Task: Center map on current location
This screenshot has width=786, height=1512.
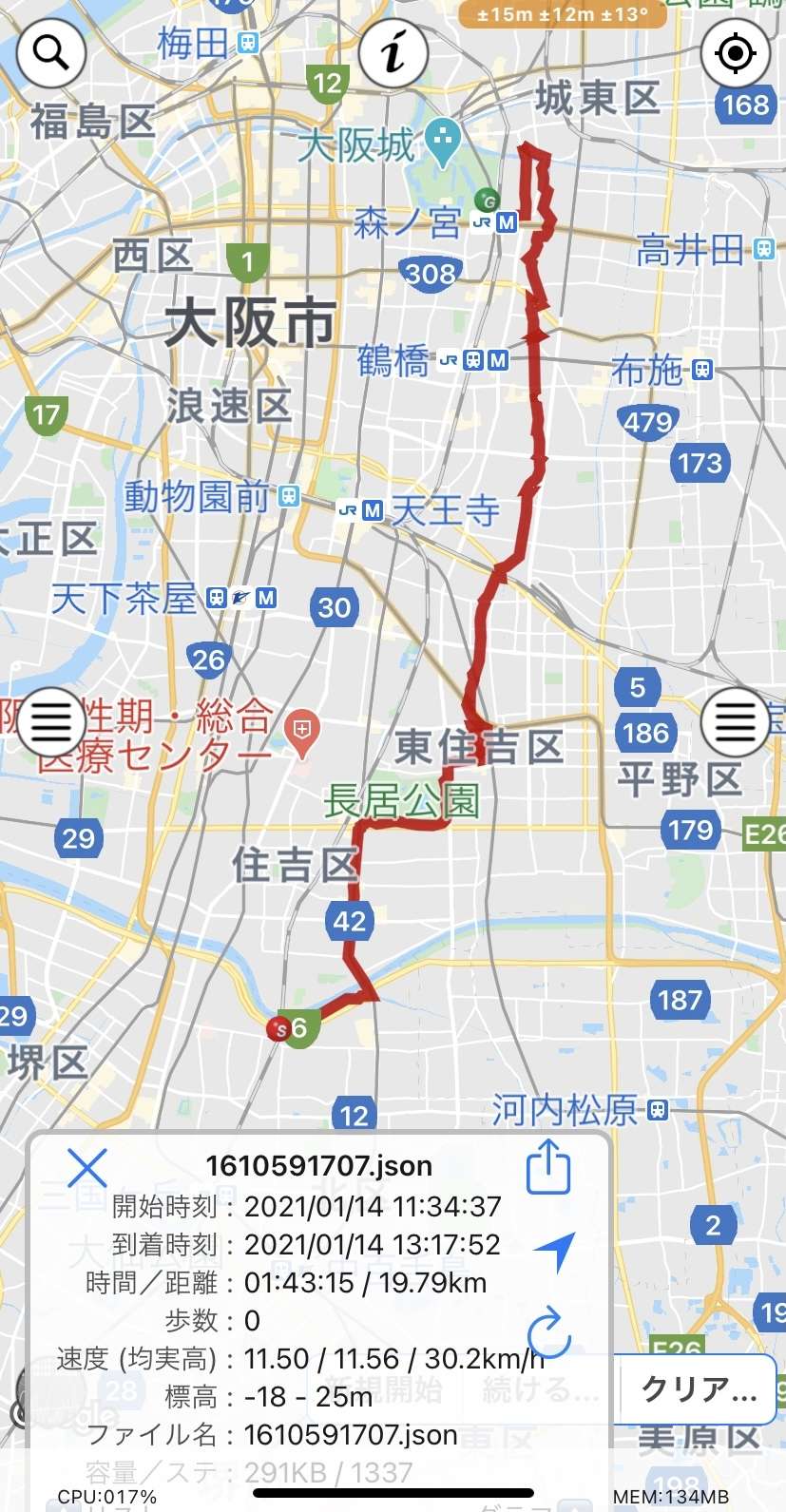Action: click(x=735, y=53)
